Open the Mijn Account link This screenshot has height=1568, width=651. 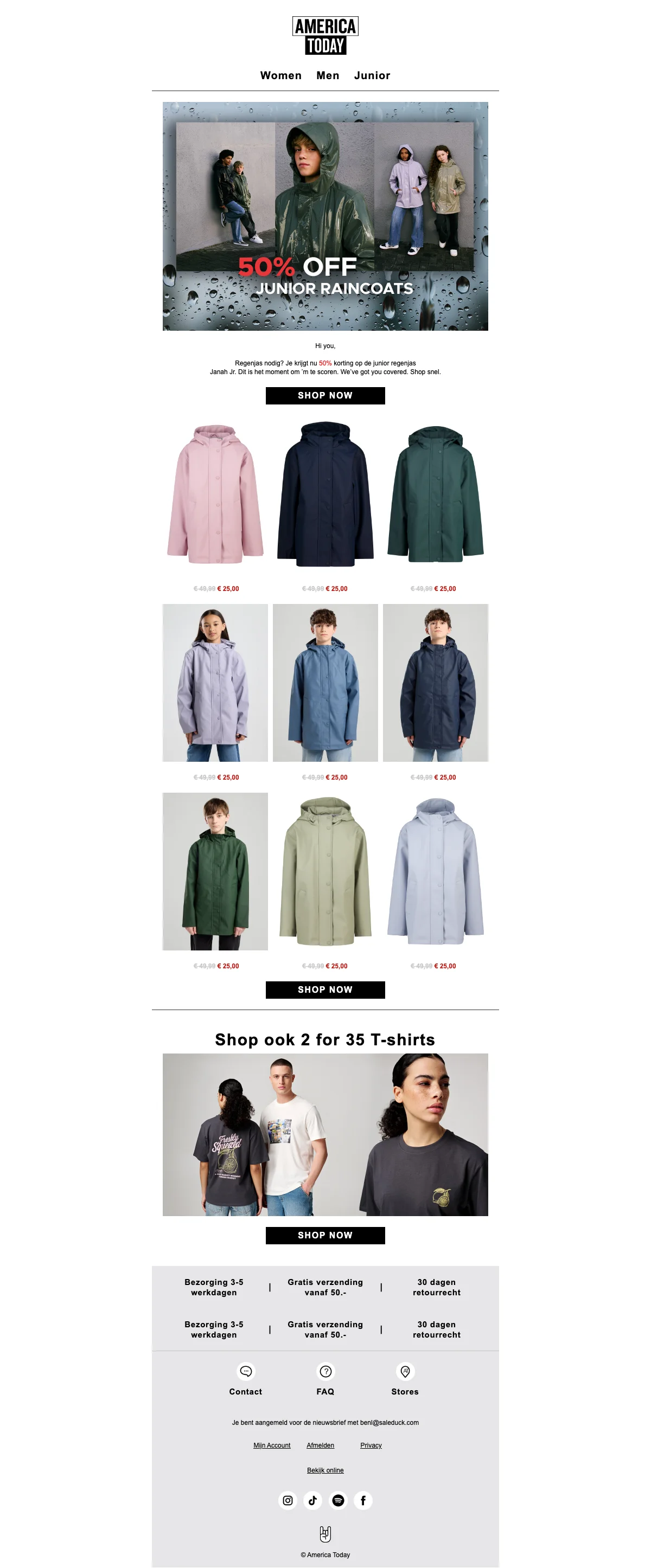272,1445
